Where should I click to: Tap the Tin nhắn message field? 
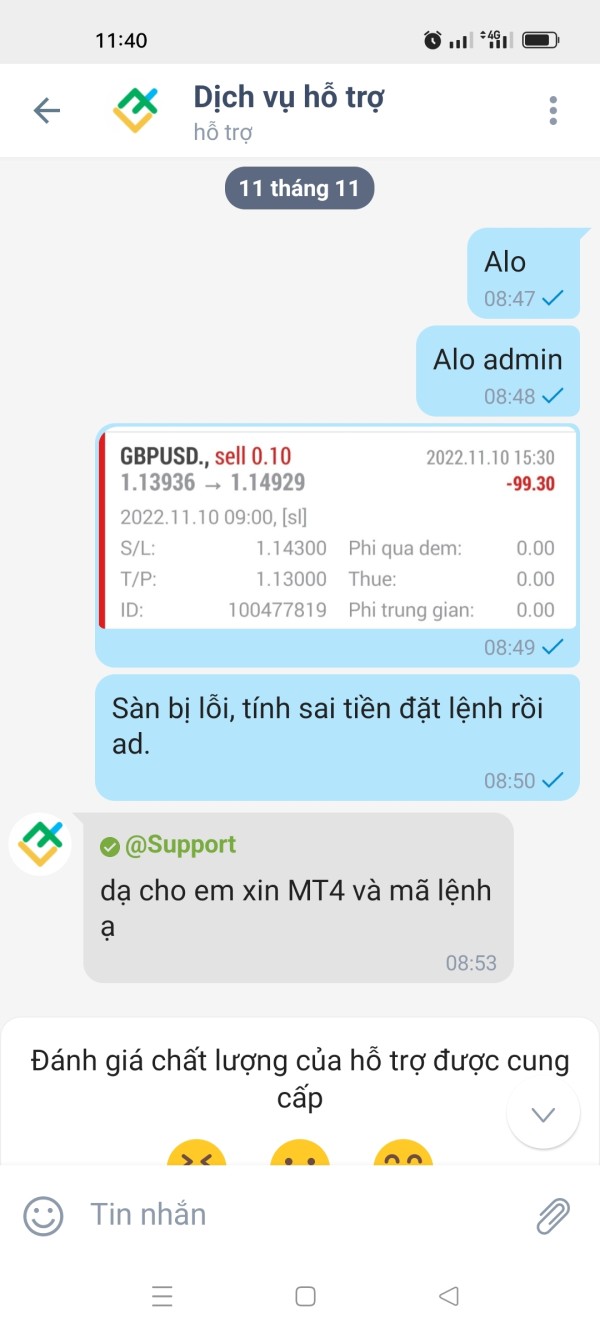click(300, 1214)
